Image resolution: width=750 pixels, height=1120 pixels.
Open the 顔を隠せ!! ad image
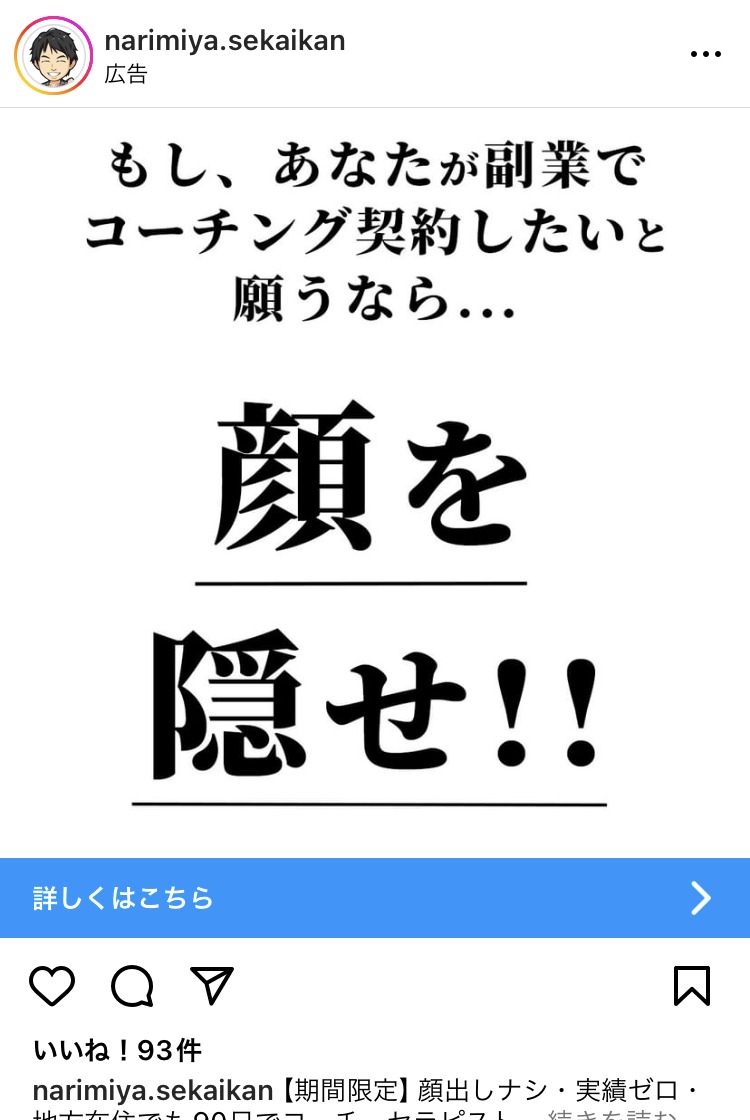[375, 480]
